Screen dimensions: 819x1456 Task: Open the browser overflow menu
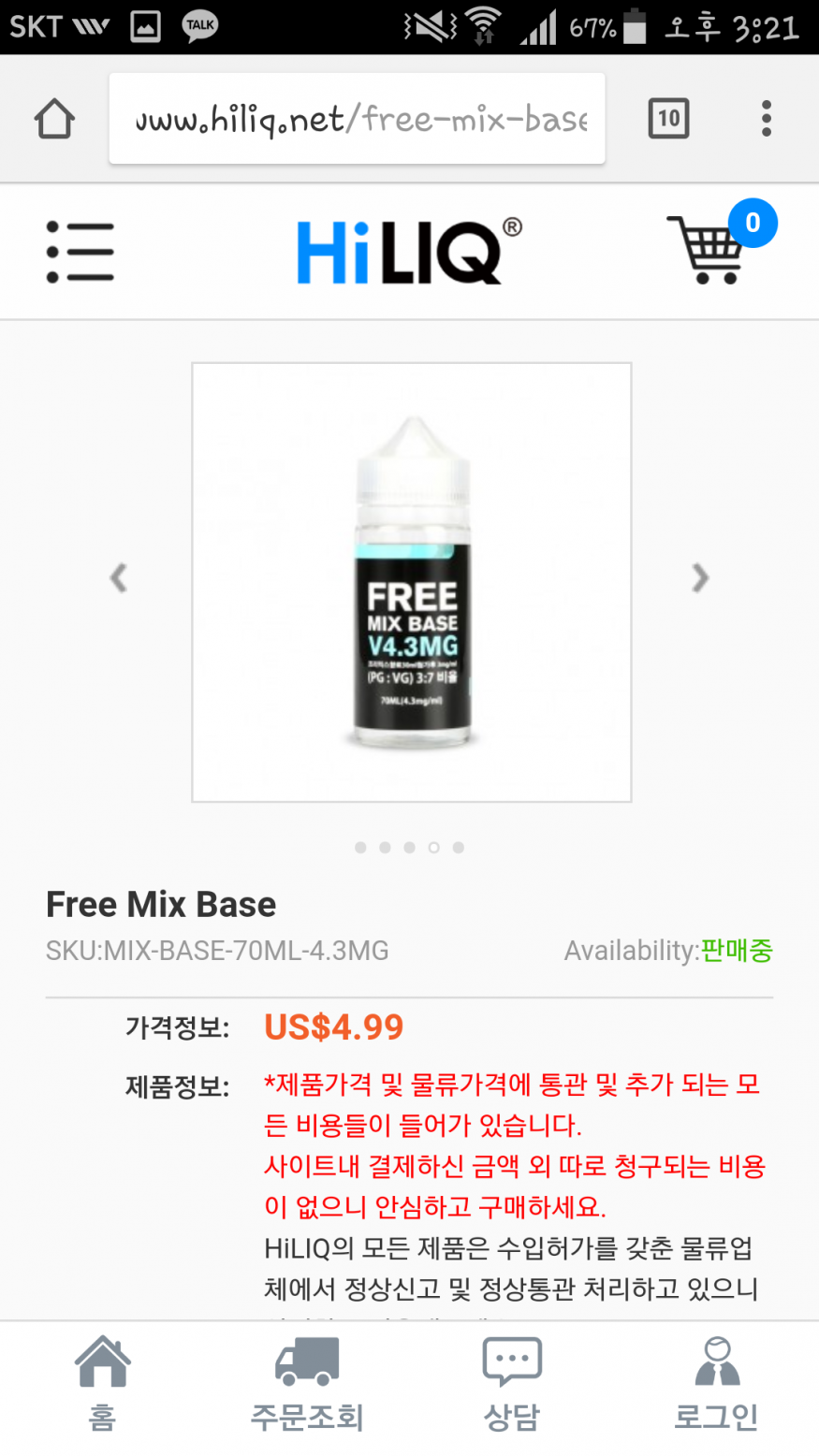[767, 119]
